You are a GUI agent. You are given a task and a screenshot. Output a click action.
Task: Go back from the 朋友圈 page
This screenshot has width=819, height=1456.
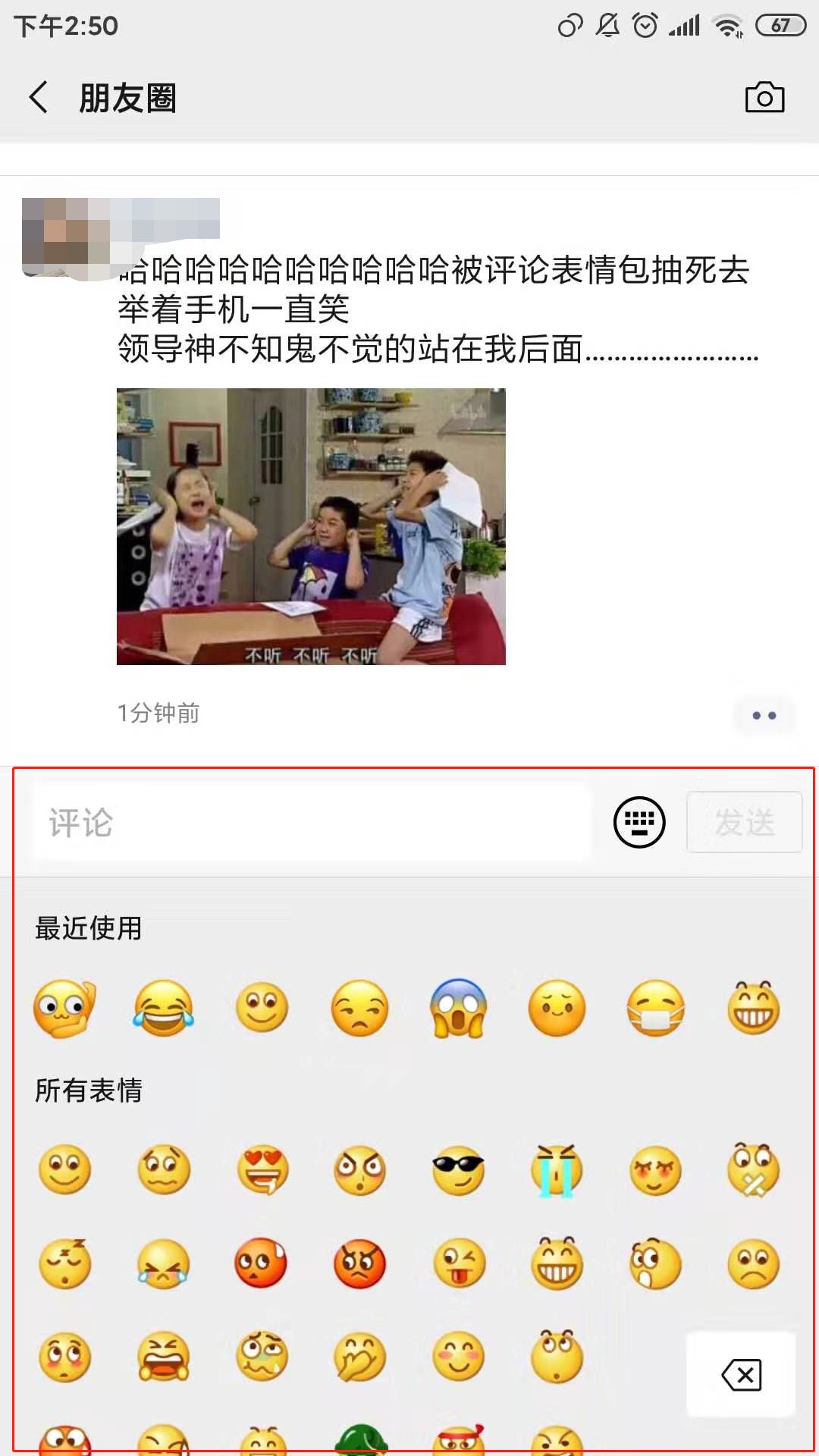click(39, 98)
